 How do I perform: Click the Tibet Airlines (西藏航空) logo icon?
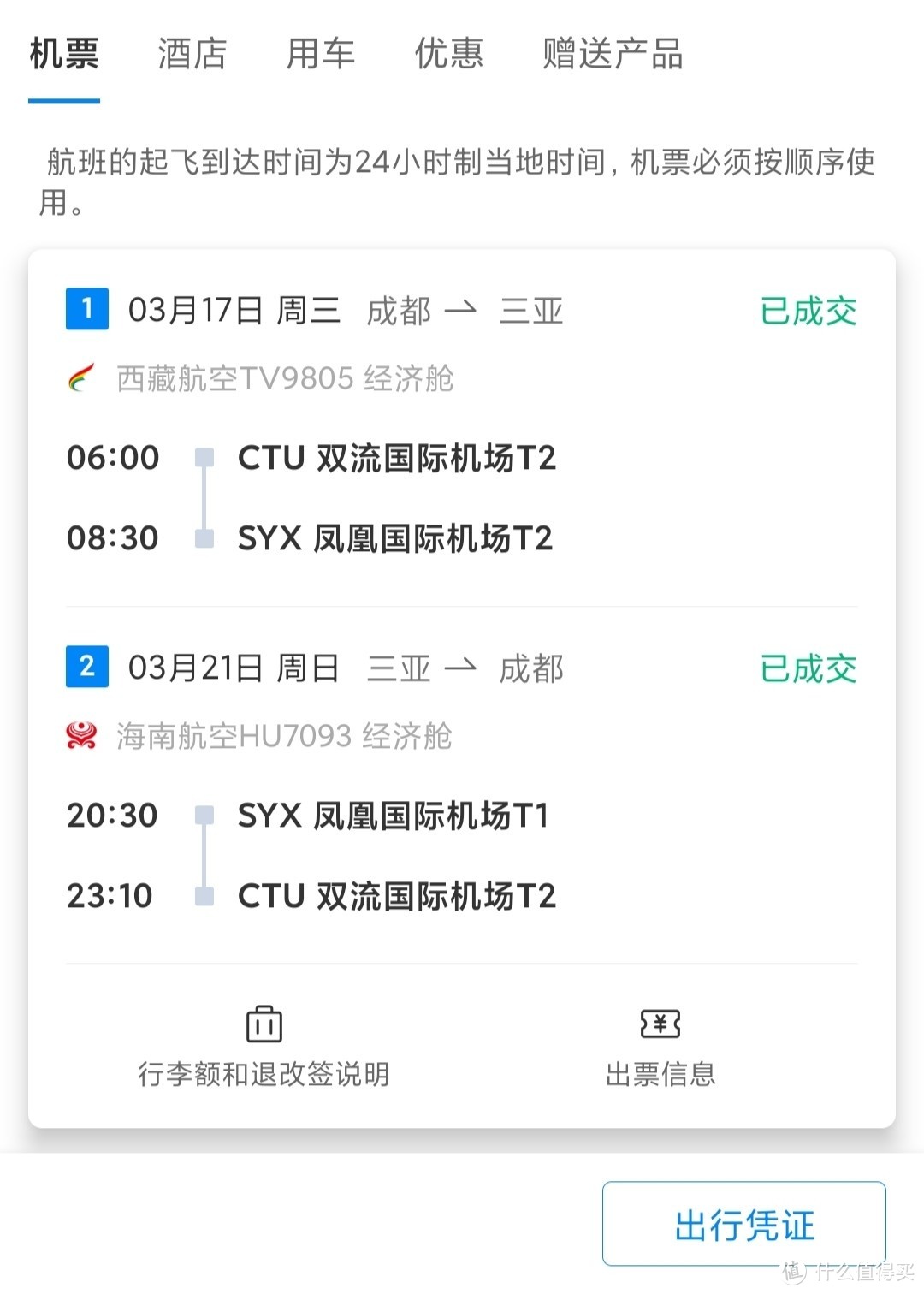(83, 377)
